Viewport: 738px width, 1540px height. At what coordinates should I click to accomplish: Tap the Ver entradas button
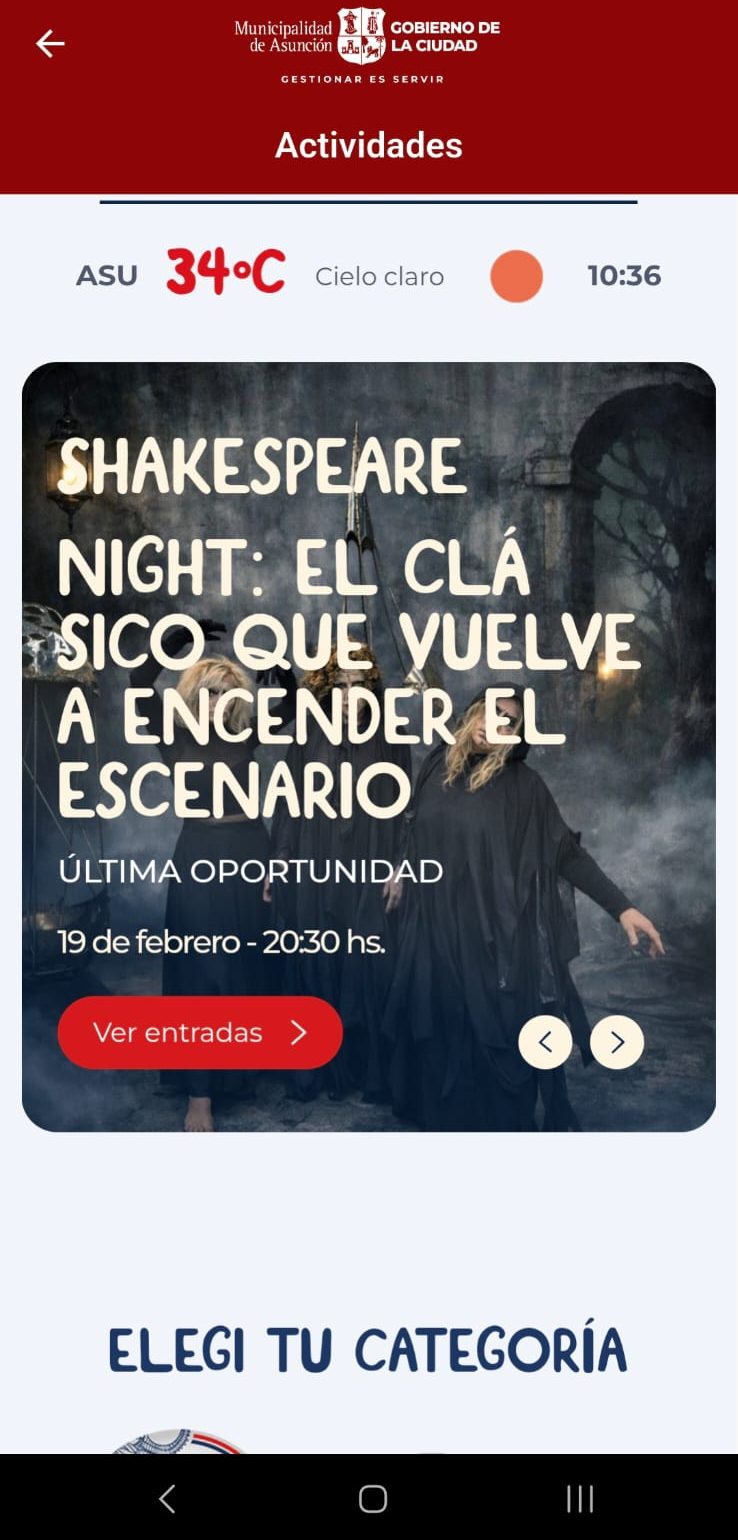point(200,1032)
